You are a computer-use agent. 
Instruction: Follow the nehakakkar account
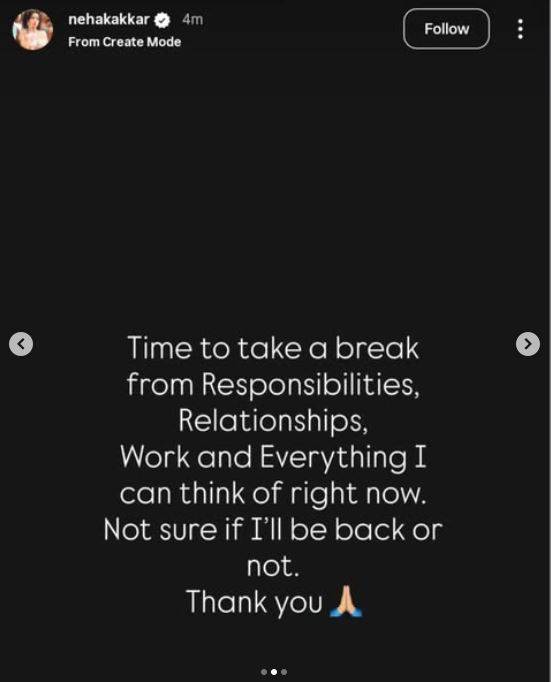446,29
